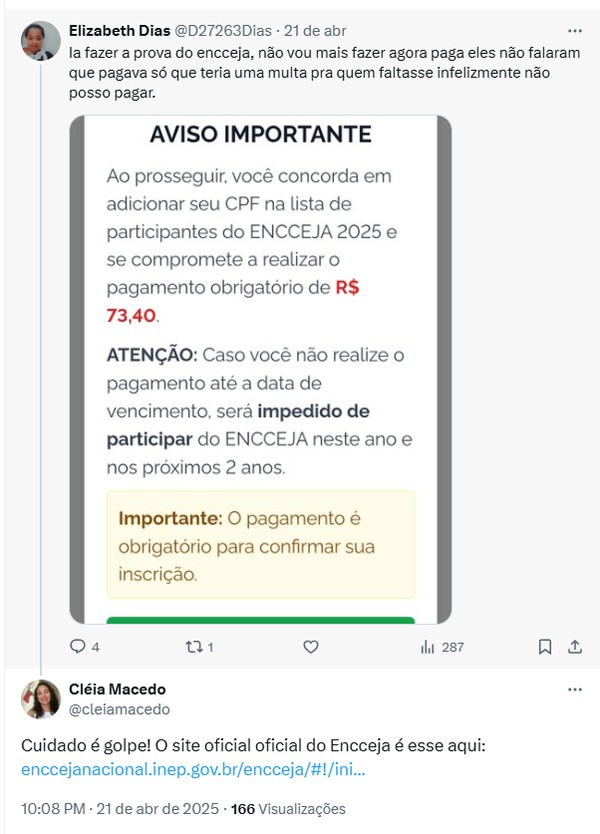Screen dimensions: 600x834
Task: Open the Elizabeth Dias name link
Action: pyautogui.click(x=112, y=30)
